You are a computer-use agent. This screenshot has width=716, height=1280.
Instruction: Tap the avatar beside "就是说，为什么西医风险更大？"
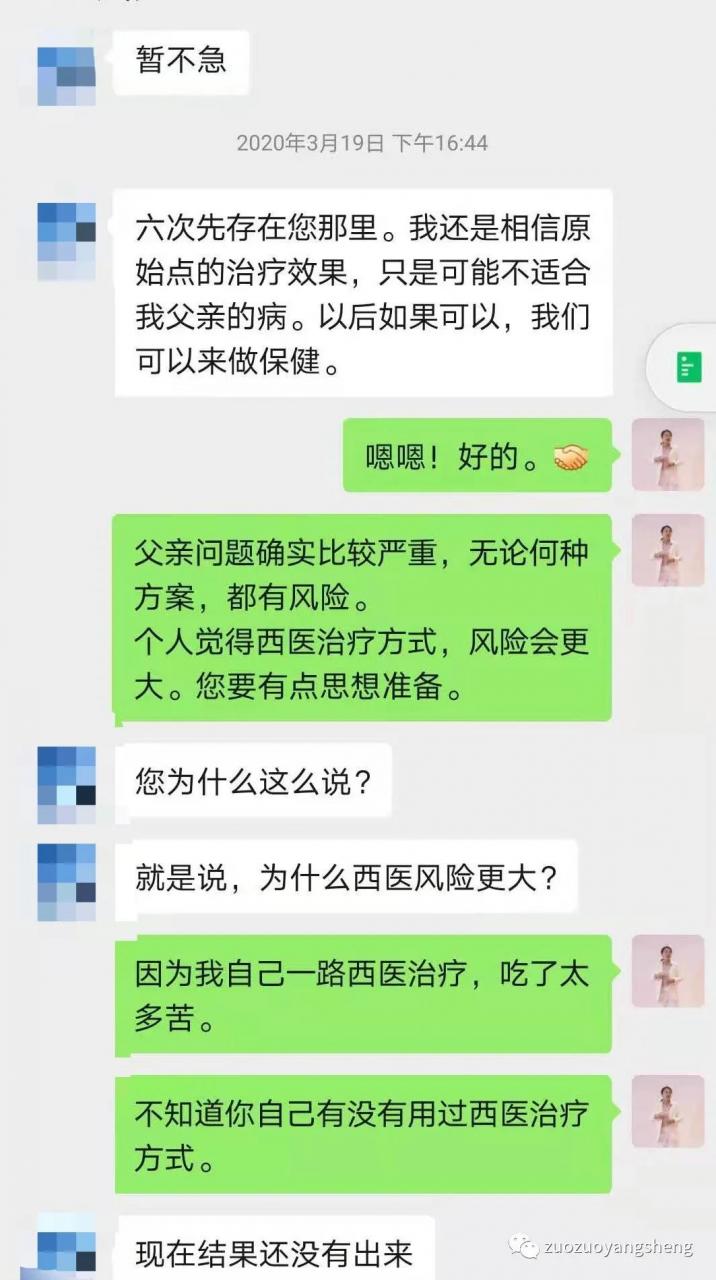pos(66,881)
